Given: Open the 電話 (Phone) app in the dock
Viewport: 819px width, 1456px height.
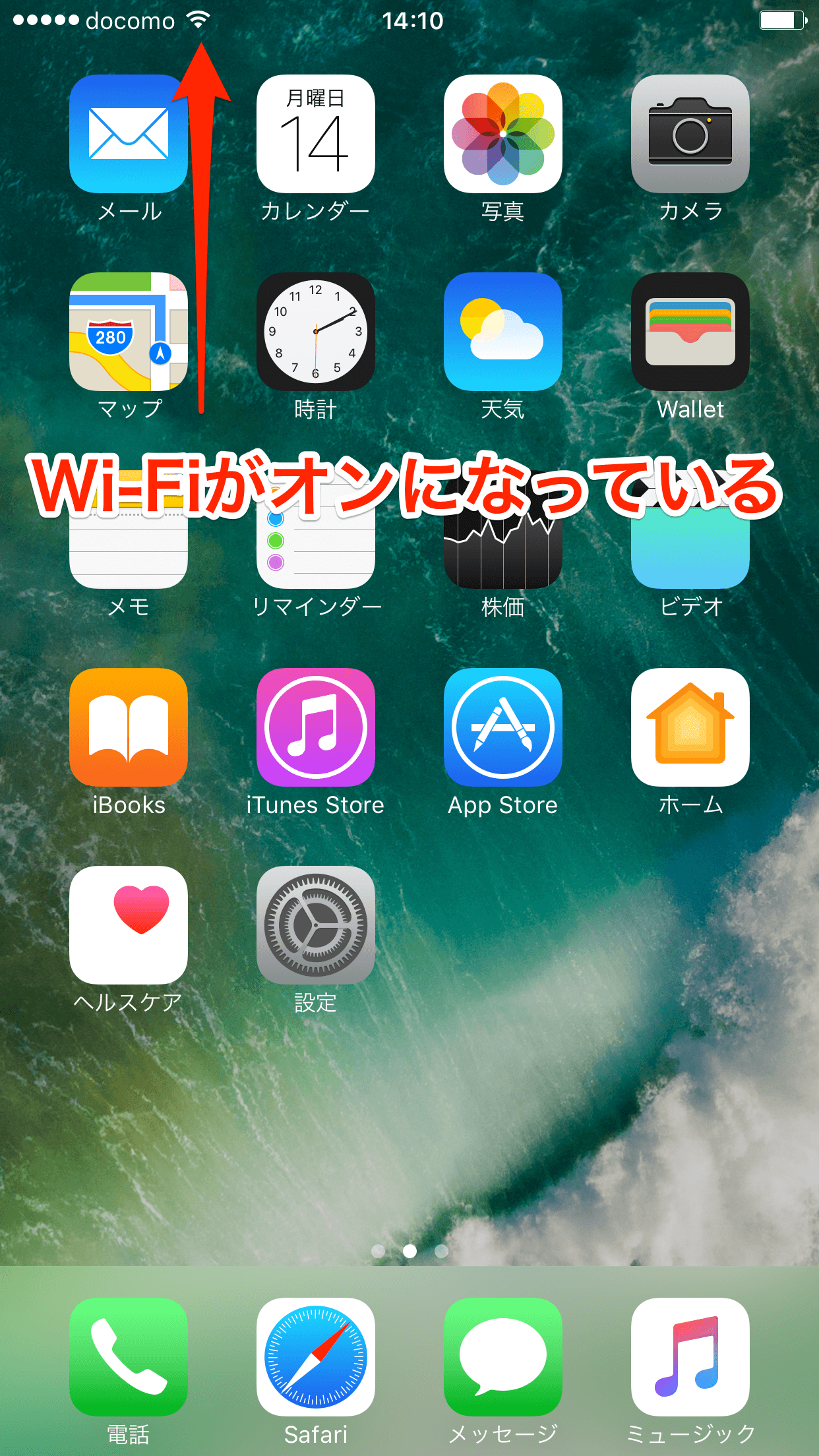Looking at the screenshot, I should coord(129,1357).
